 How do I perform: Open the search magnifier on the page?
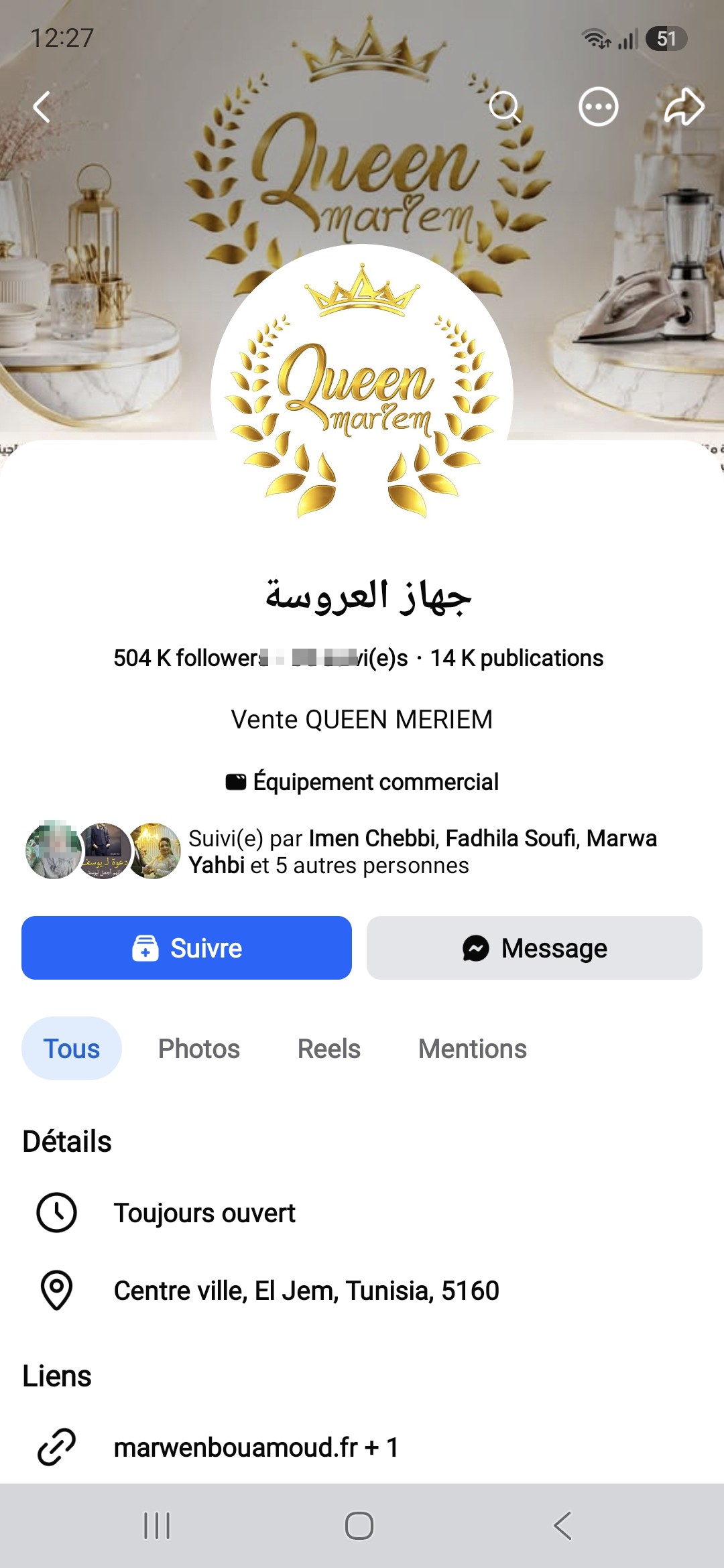(x=505, y=107)
